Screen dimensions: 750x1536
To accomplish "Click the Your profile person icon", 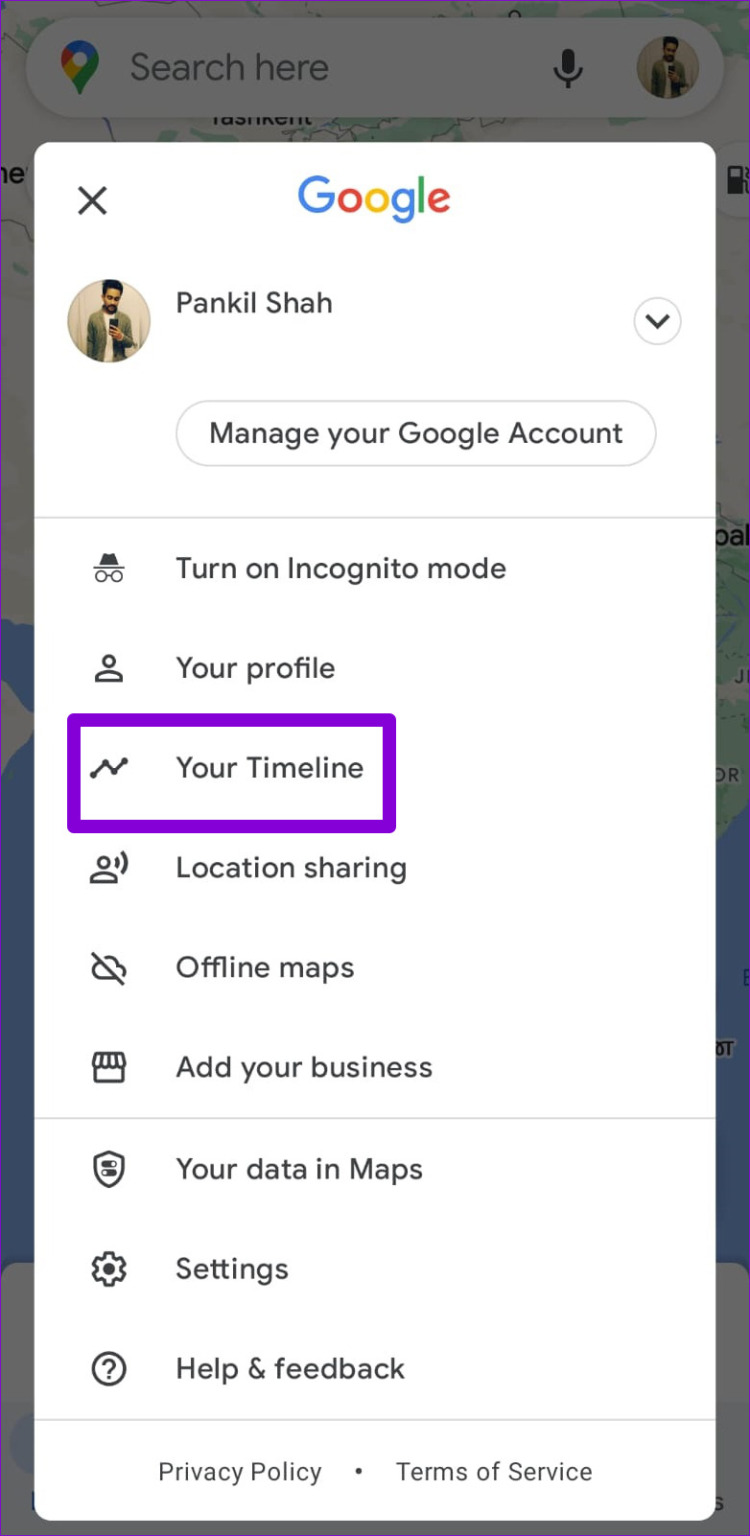I will (108, 667).
